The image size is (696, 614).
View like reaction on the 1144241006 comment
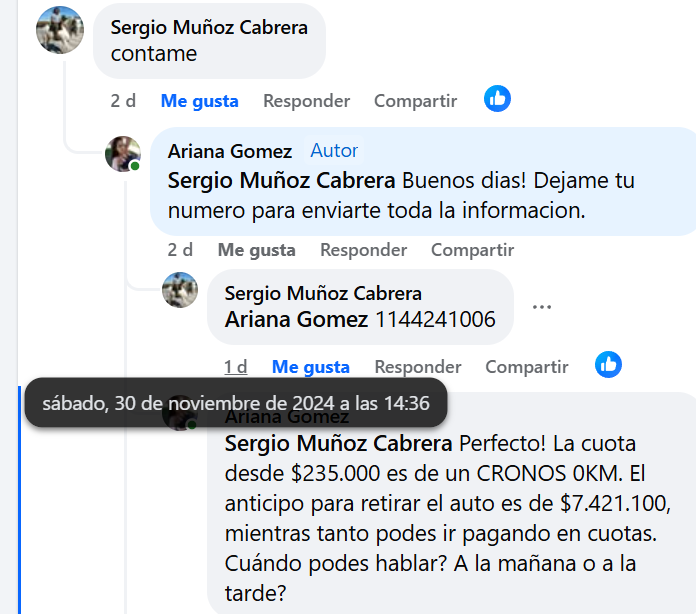[608, 365]
